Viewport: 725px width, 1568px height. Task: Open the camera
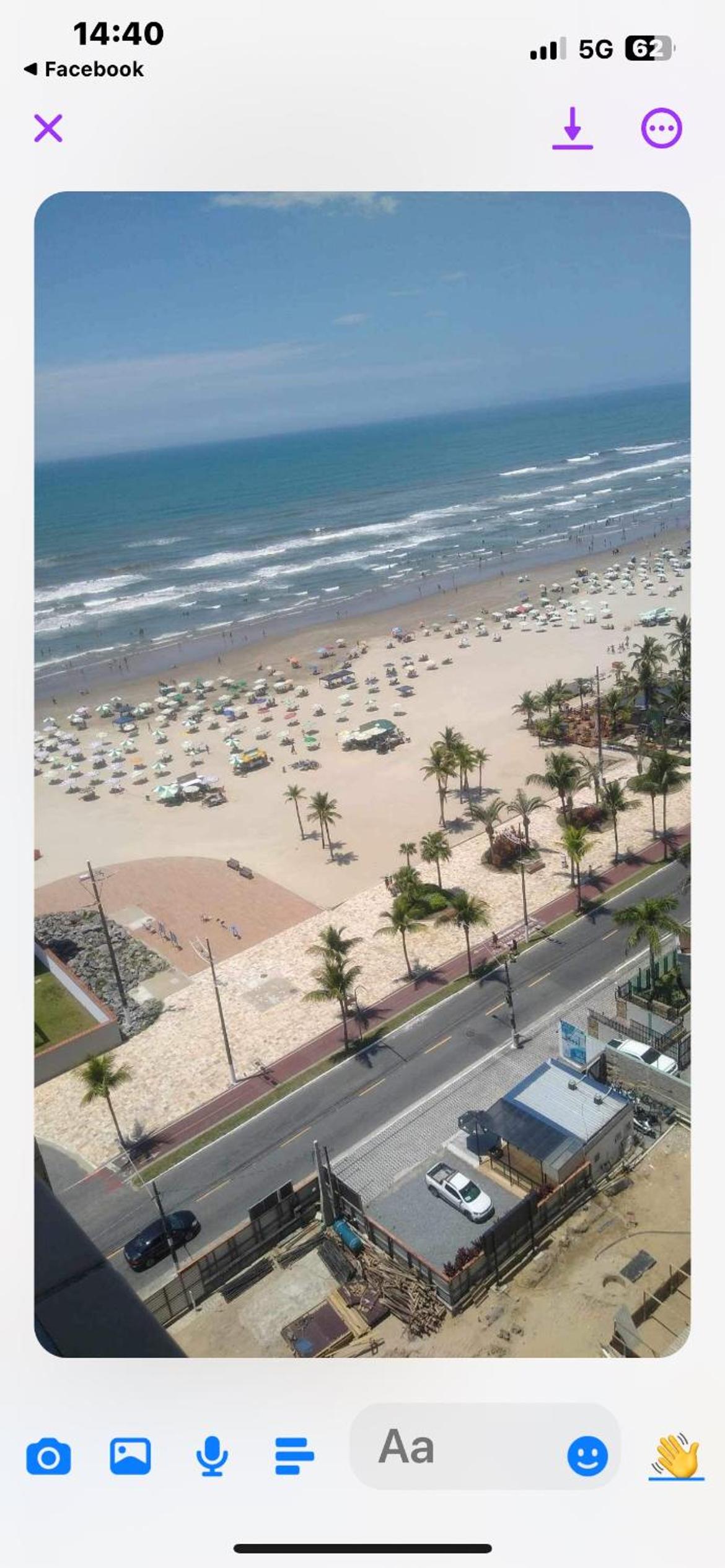coord(48,1456)
